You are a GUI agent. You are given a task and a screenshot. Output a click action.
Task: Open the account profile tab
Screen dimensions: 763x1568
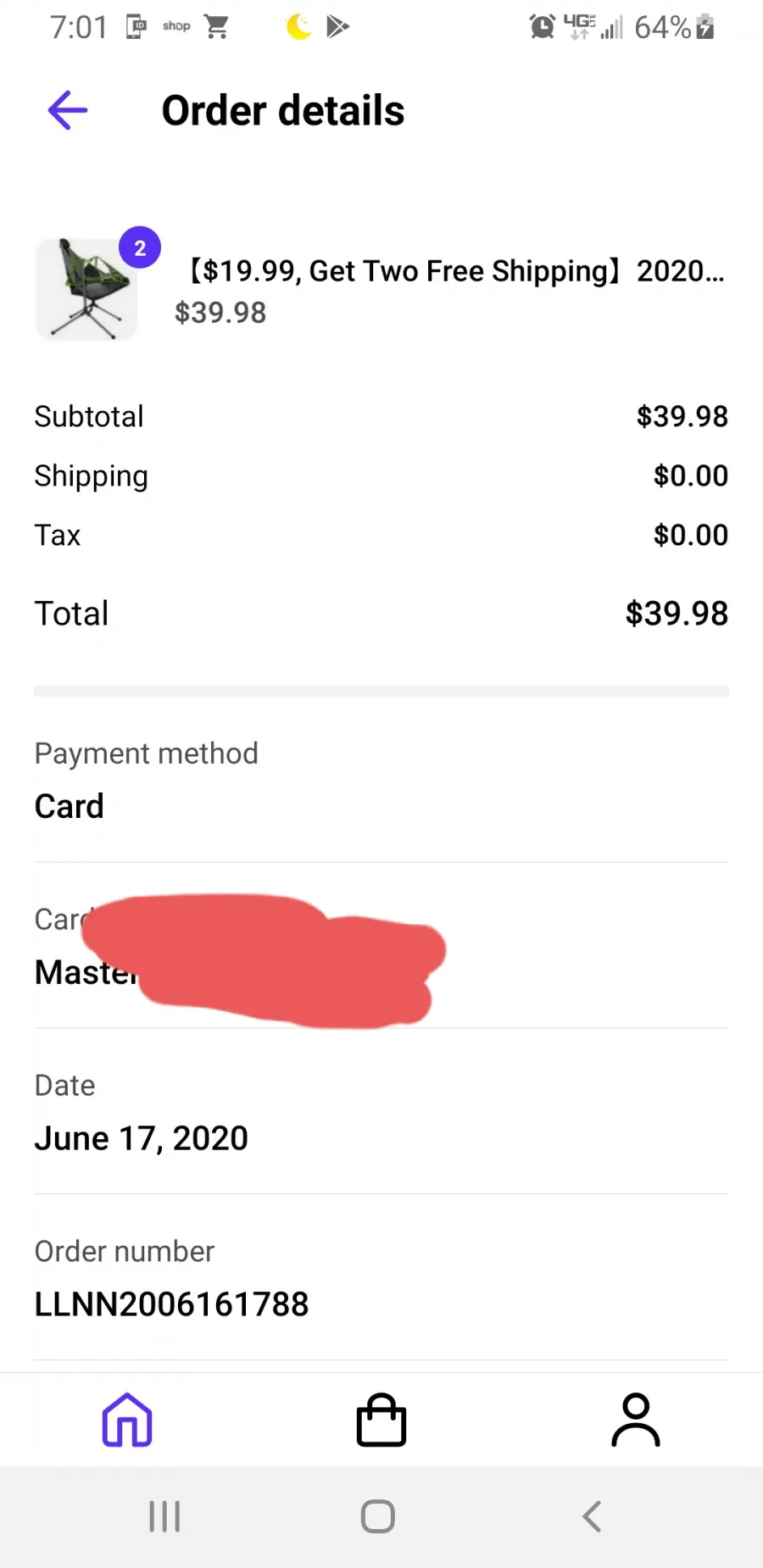point(636,1420)
